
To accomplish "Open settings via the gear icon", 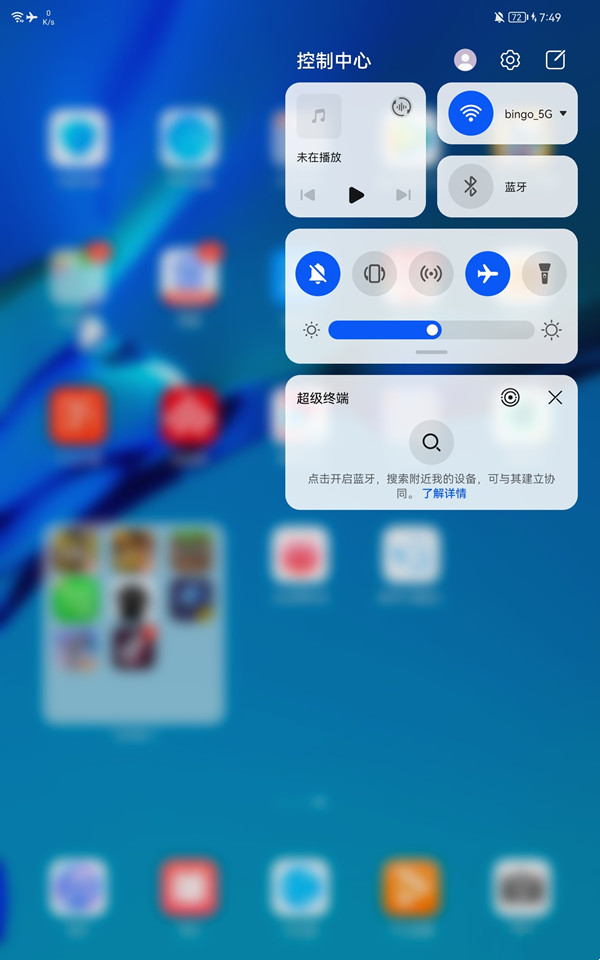I will 510,60.
